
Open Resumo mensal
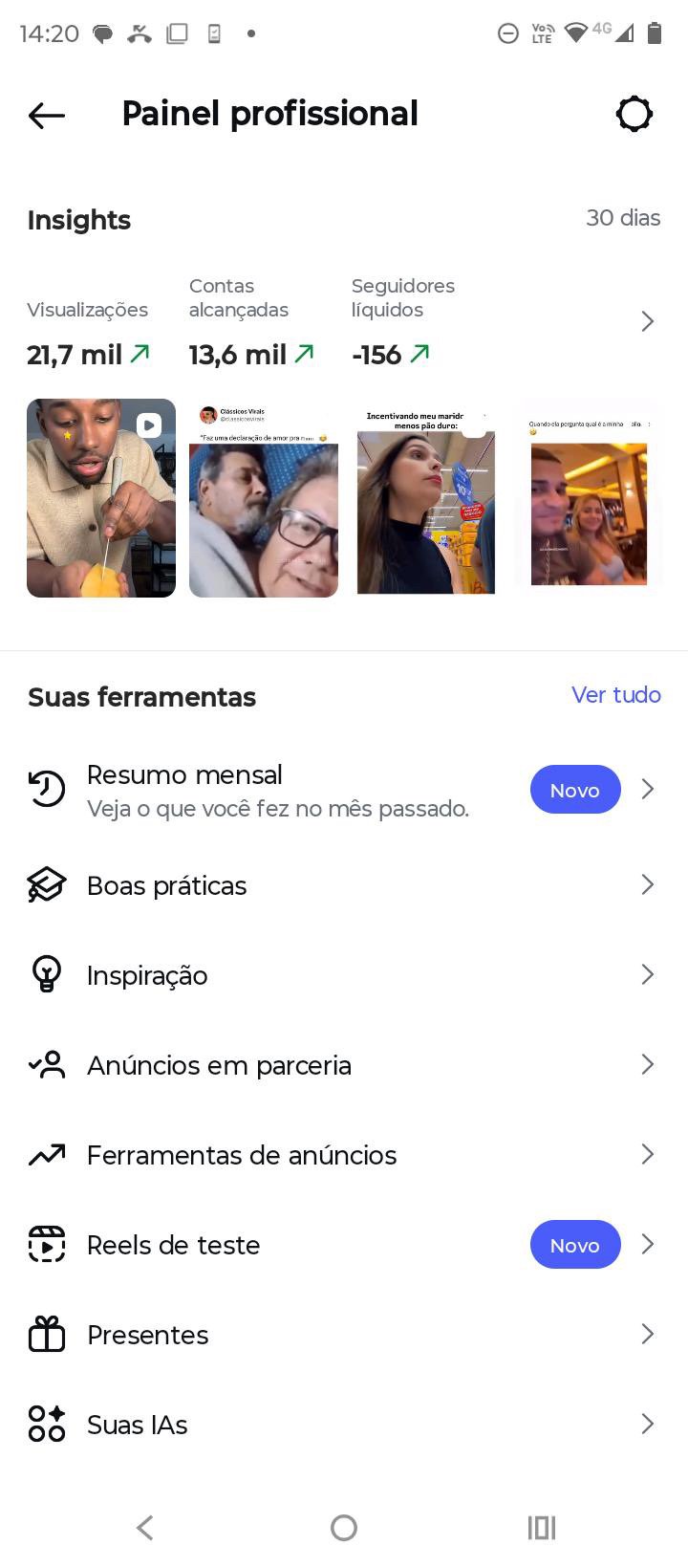tap(277, 790)
